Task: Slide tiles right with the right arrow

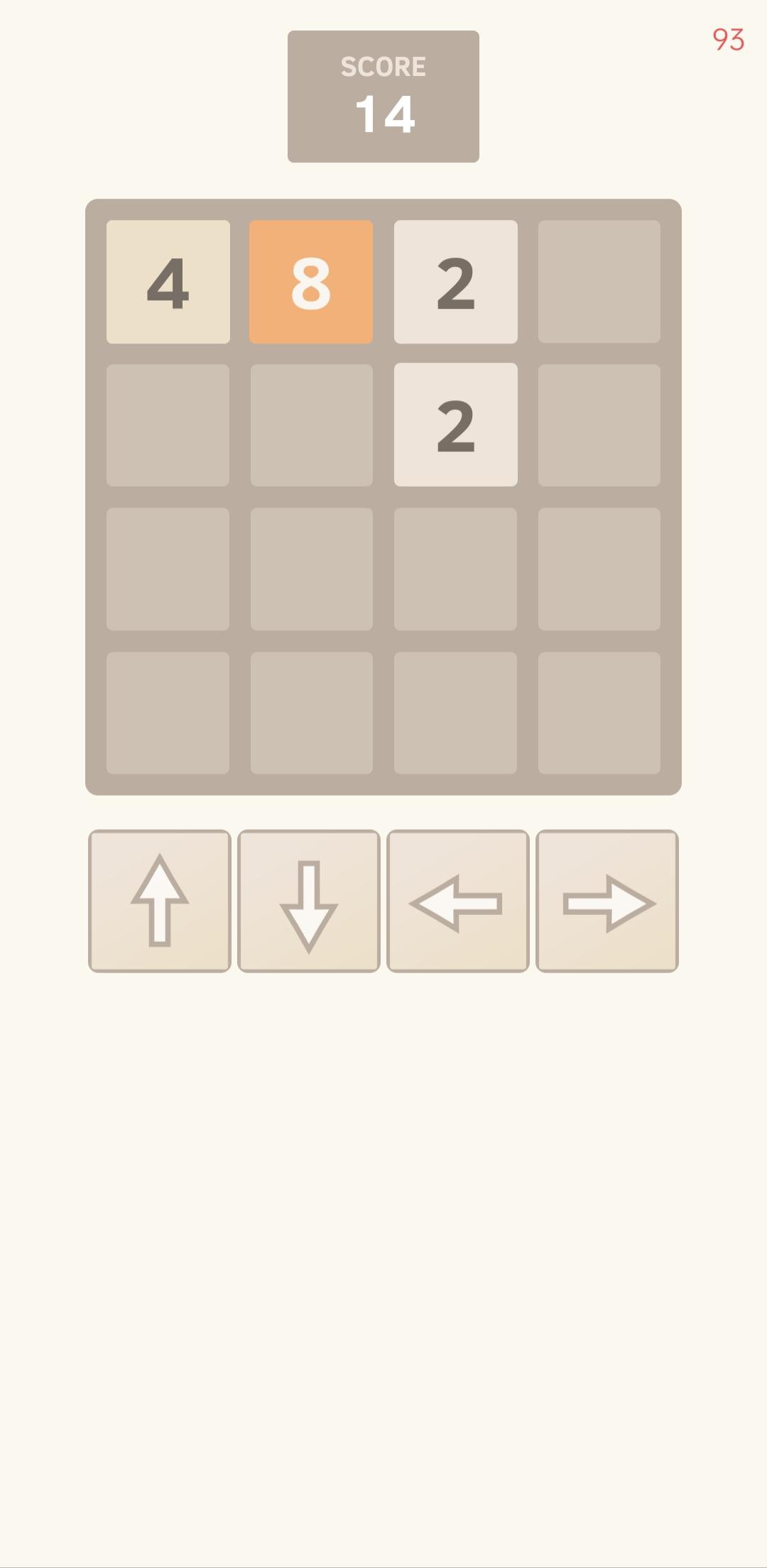Action: coord(607,901)
